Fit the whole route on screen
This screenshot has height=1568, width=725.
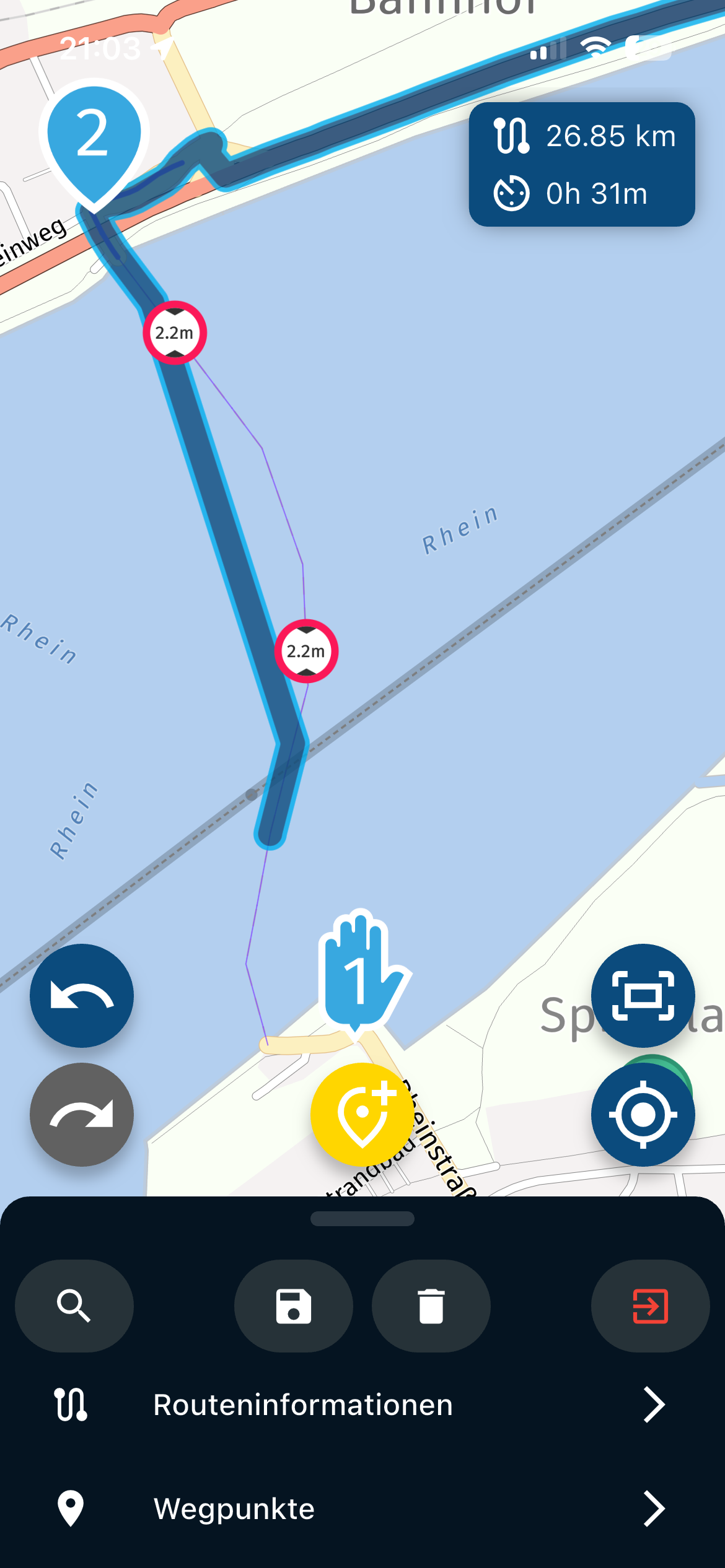(x=643, y=995)
